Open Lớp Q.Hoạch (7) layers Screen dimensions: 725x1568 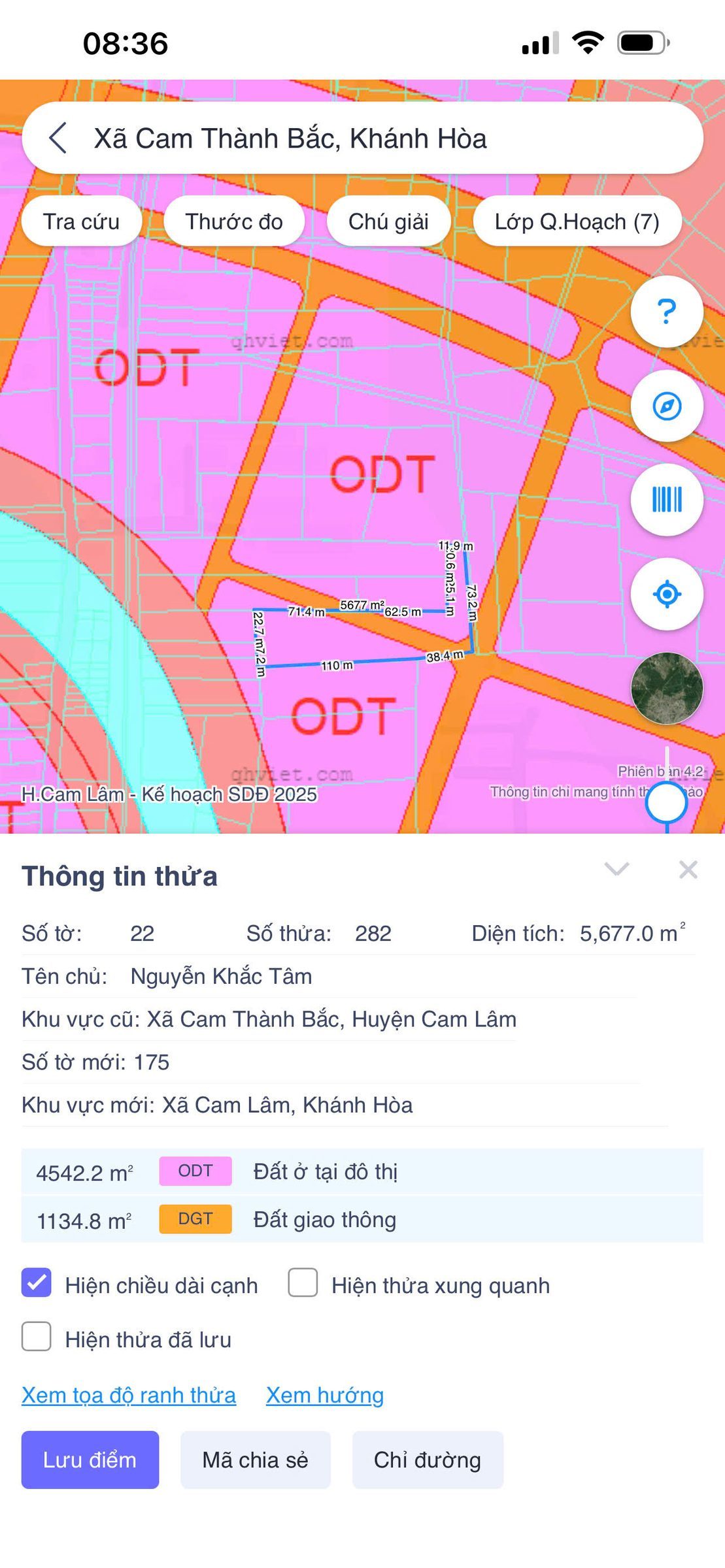pos(577,221)
